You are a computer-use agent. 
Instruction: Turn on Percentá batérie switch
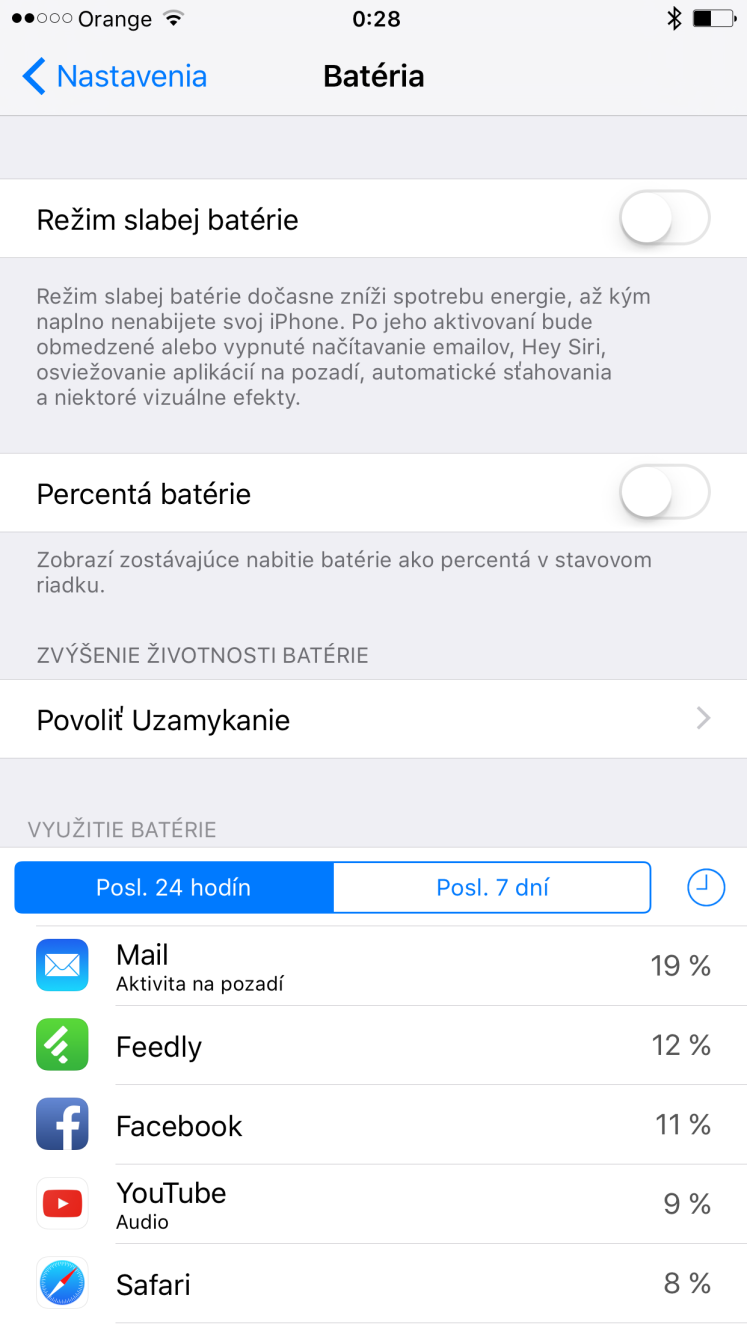pyautogui.click(x=664, y=493)
